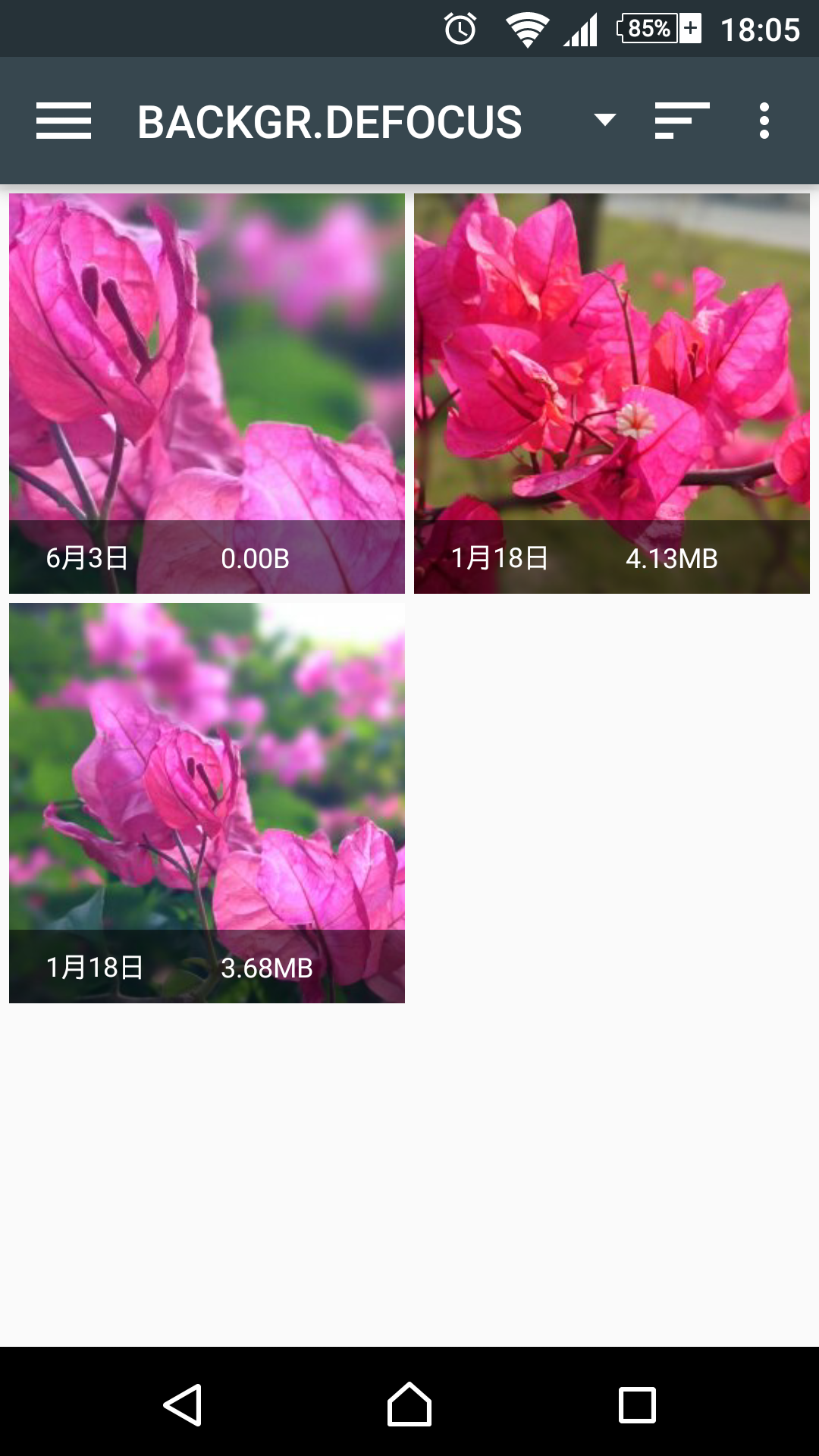The image size is (819, 1456).
Task: Open the 1月18日 photo sized 4.13MB
Action: pyautogui.click(x=611, y=393)
